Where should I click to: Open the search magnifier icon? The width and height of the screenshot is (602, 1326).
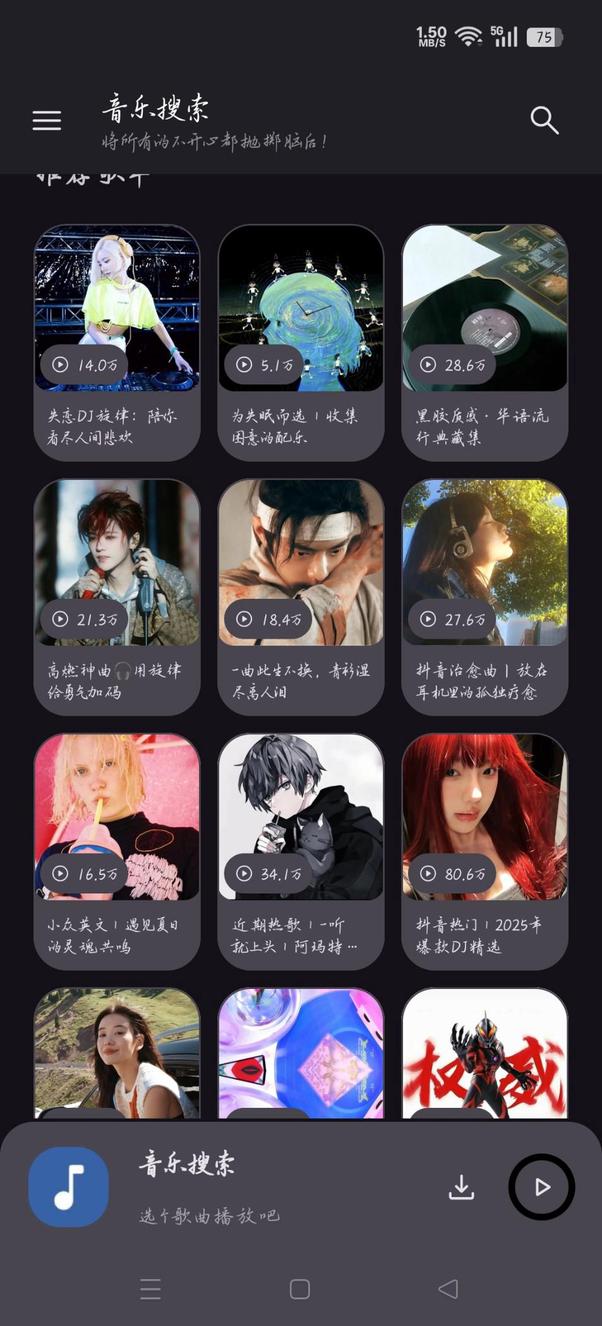click(x=544, y=121)
